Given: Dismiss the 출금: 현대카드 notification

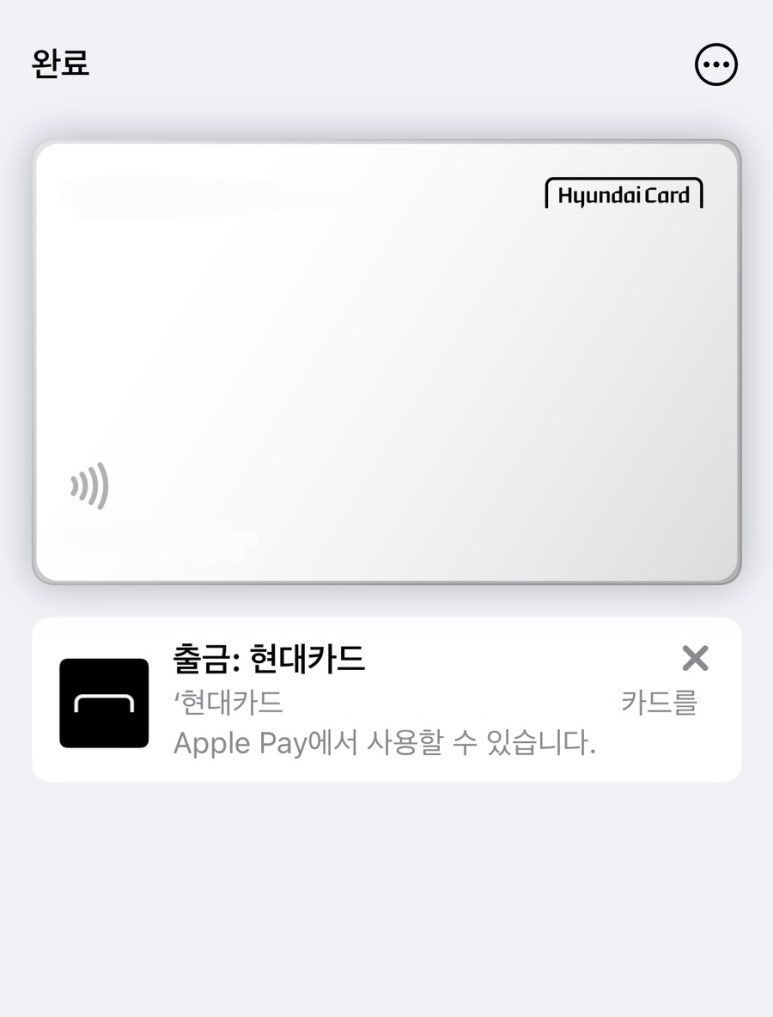Looking at the screenshot, I should pos(695,658).
